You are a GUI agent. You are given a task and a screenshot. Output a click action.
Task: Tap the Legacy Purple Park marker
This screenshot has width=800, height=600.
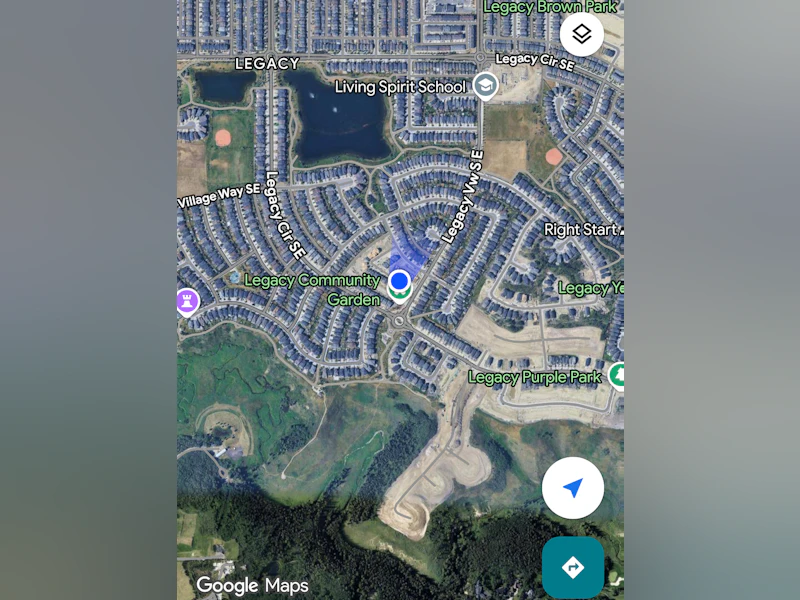click(x=617, y=376)
